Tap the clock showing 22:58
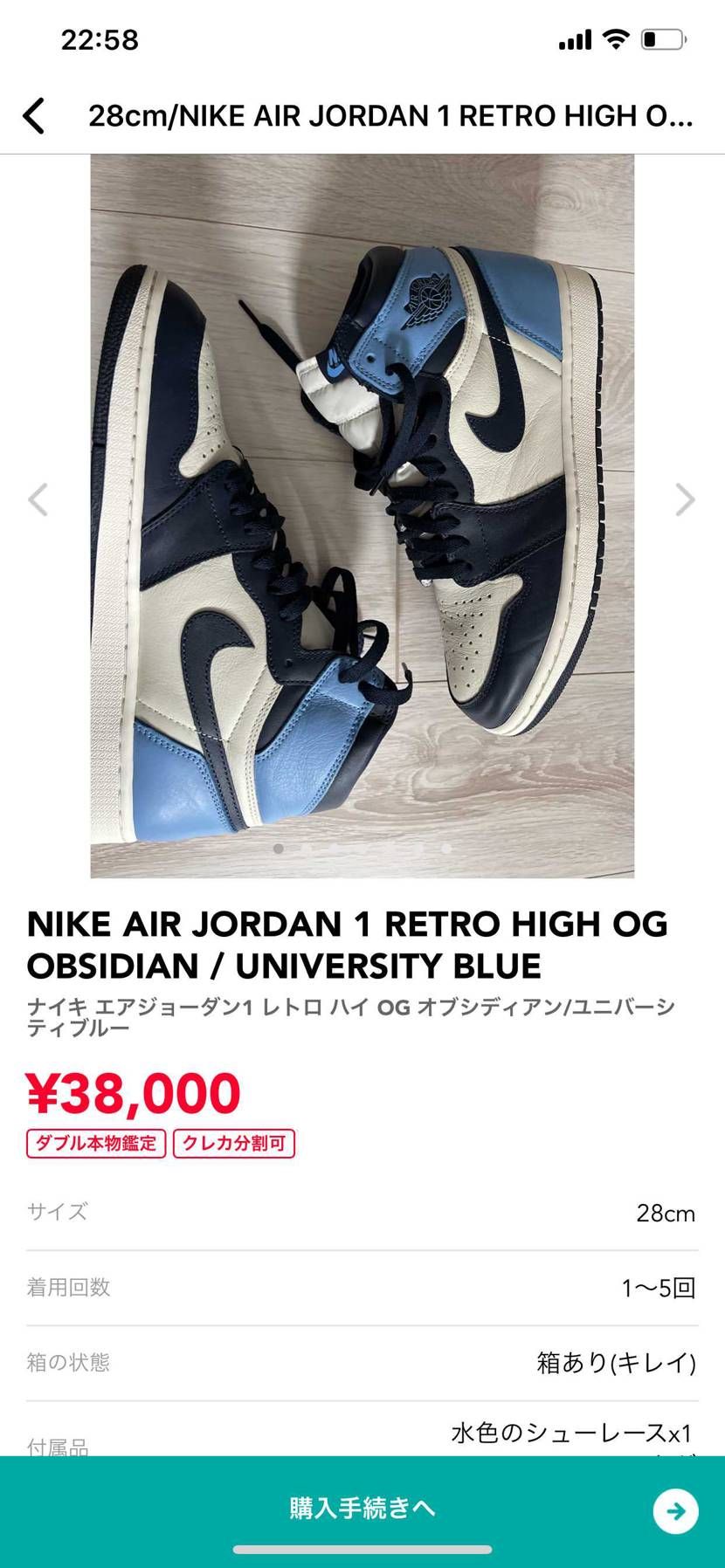 (x=99, y=38)
